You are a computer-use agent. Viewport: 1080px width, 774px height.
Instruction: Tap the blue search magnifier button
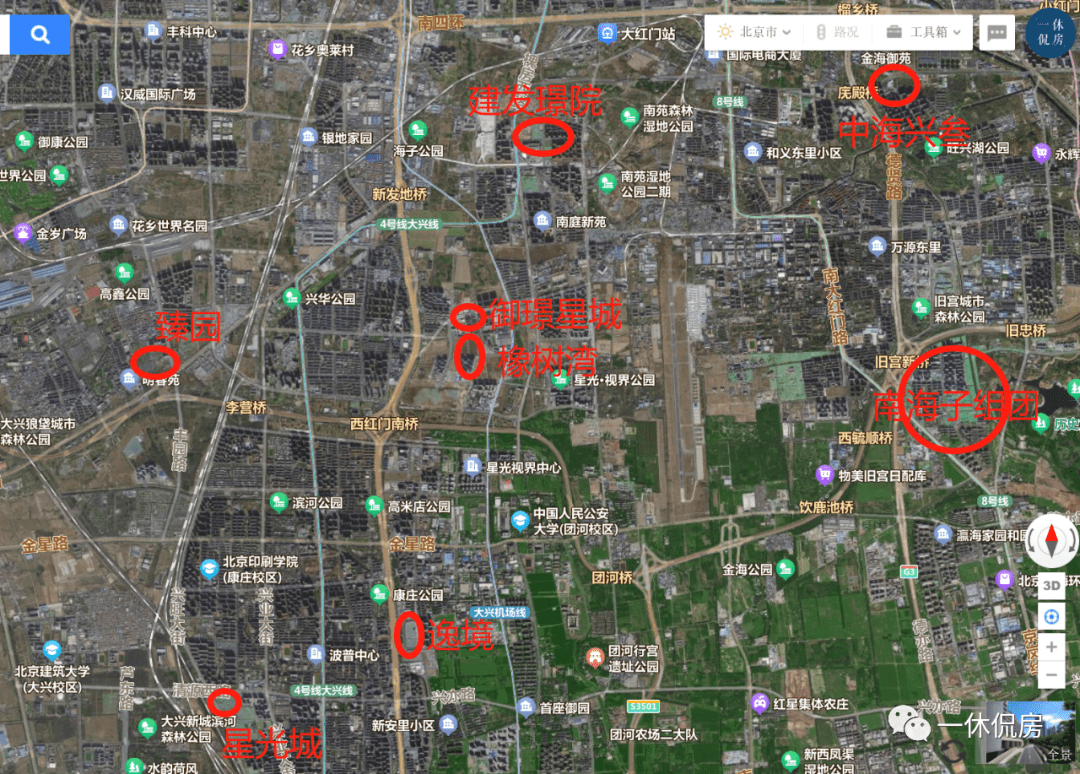(x=40, y=35)
